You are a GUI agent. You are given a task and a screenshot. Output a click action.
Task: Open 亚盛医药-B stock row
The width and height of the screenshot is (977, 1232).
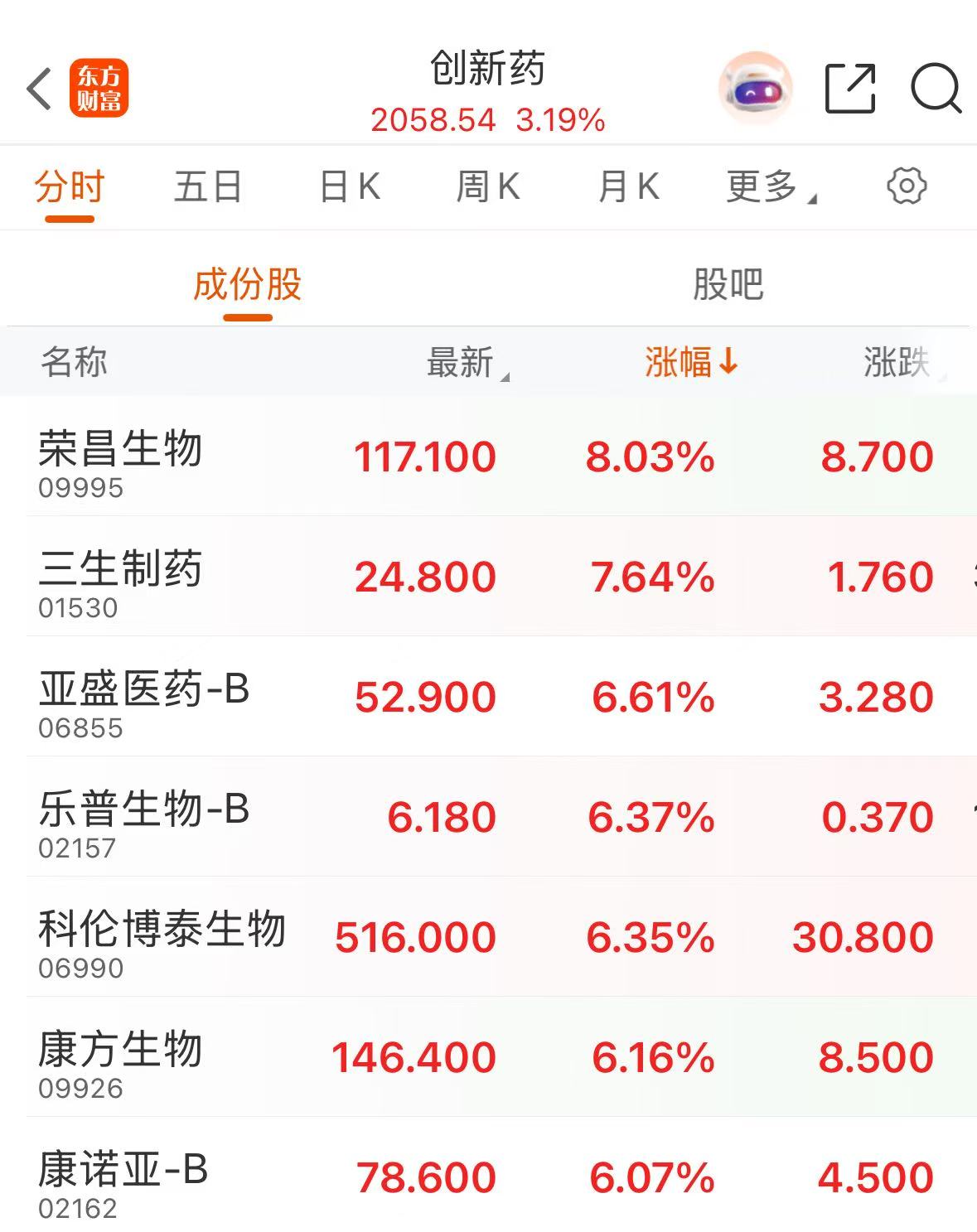click(x=143, y=698)
